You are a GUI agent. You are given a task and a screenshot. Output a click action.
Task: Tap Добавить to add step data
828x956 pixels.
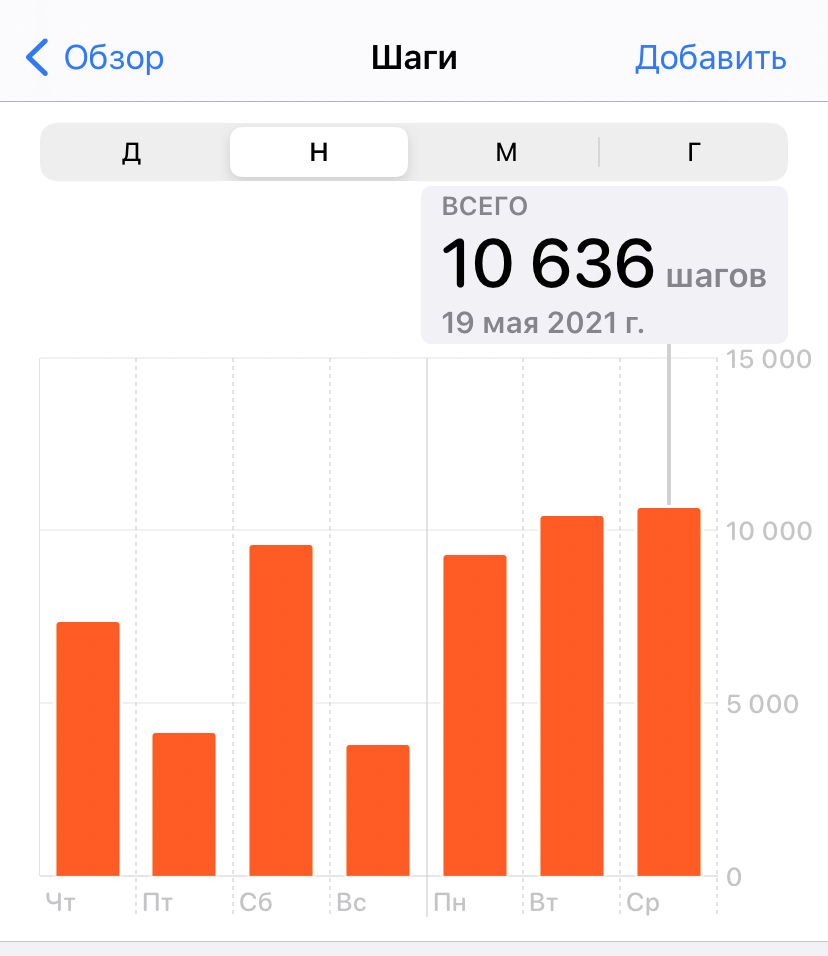click(710, 58)
